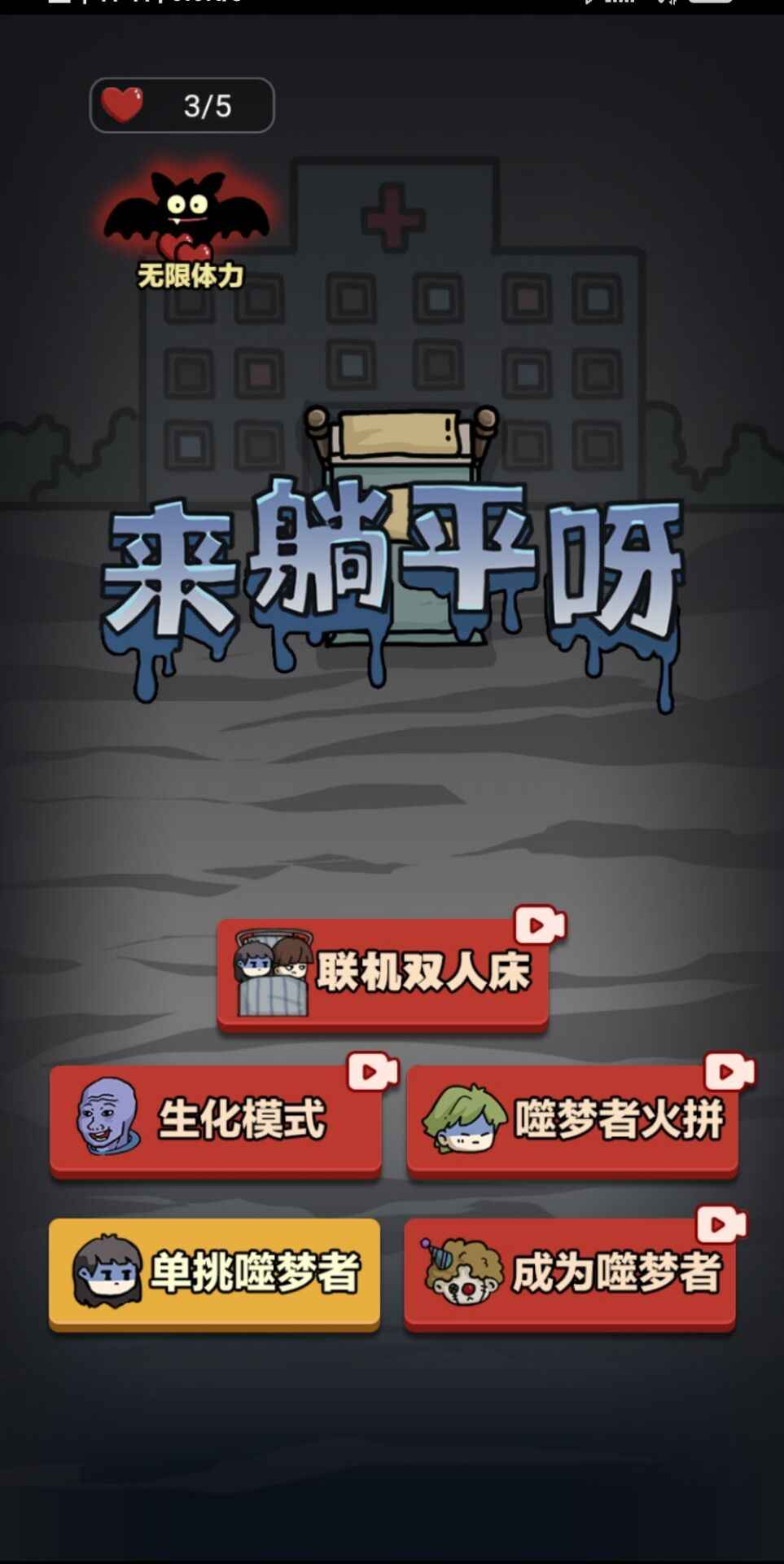This screenshot has width=784, height=1564.
Task: Open the 无限体力 bat offer
Action: pyautogui.click(x=188, y=228)
